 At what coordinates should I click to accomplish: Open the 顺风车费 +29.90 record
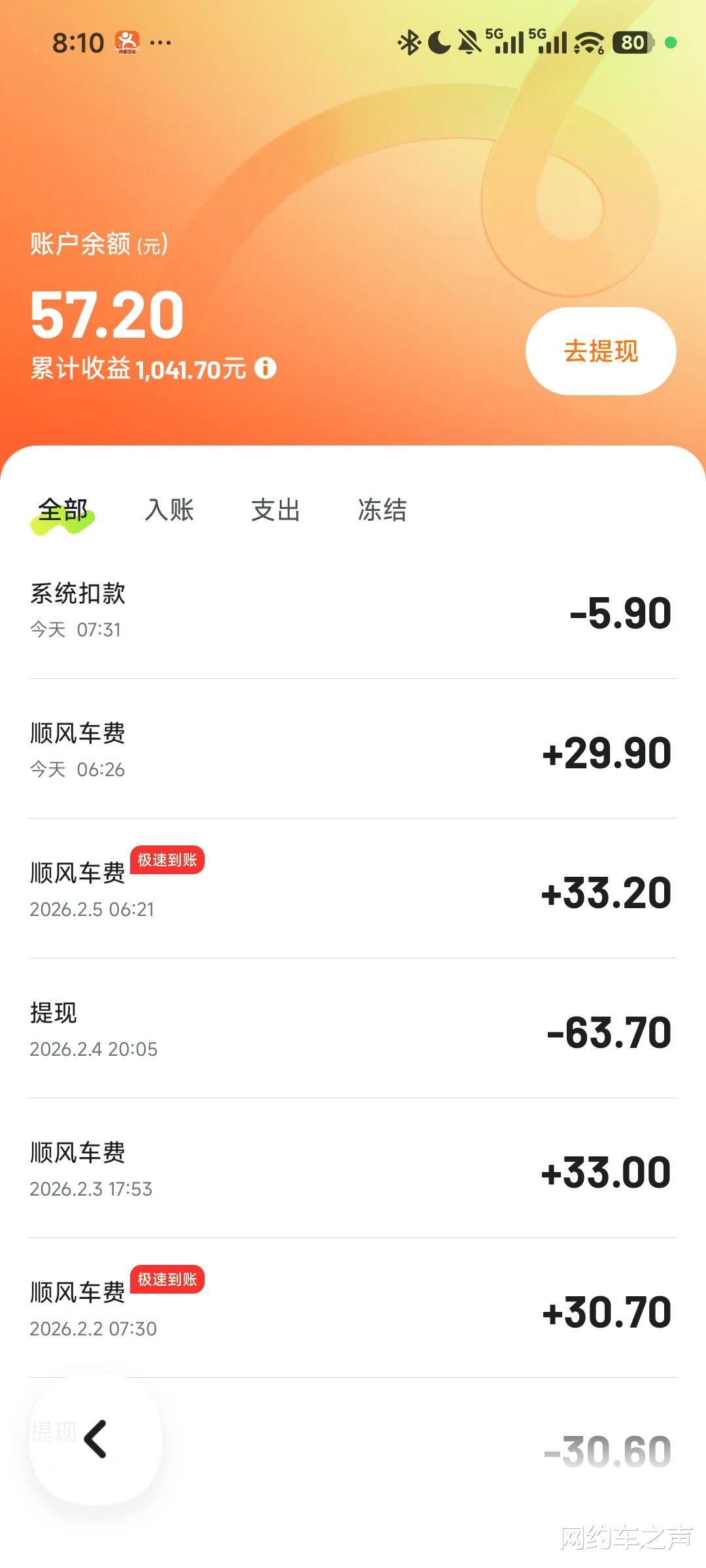point(353,751)
